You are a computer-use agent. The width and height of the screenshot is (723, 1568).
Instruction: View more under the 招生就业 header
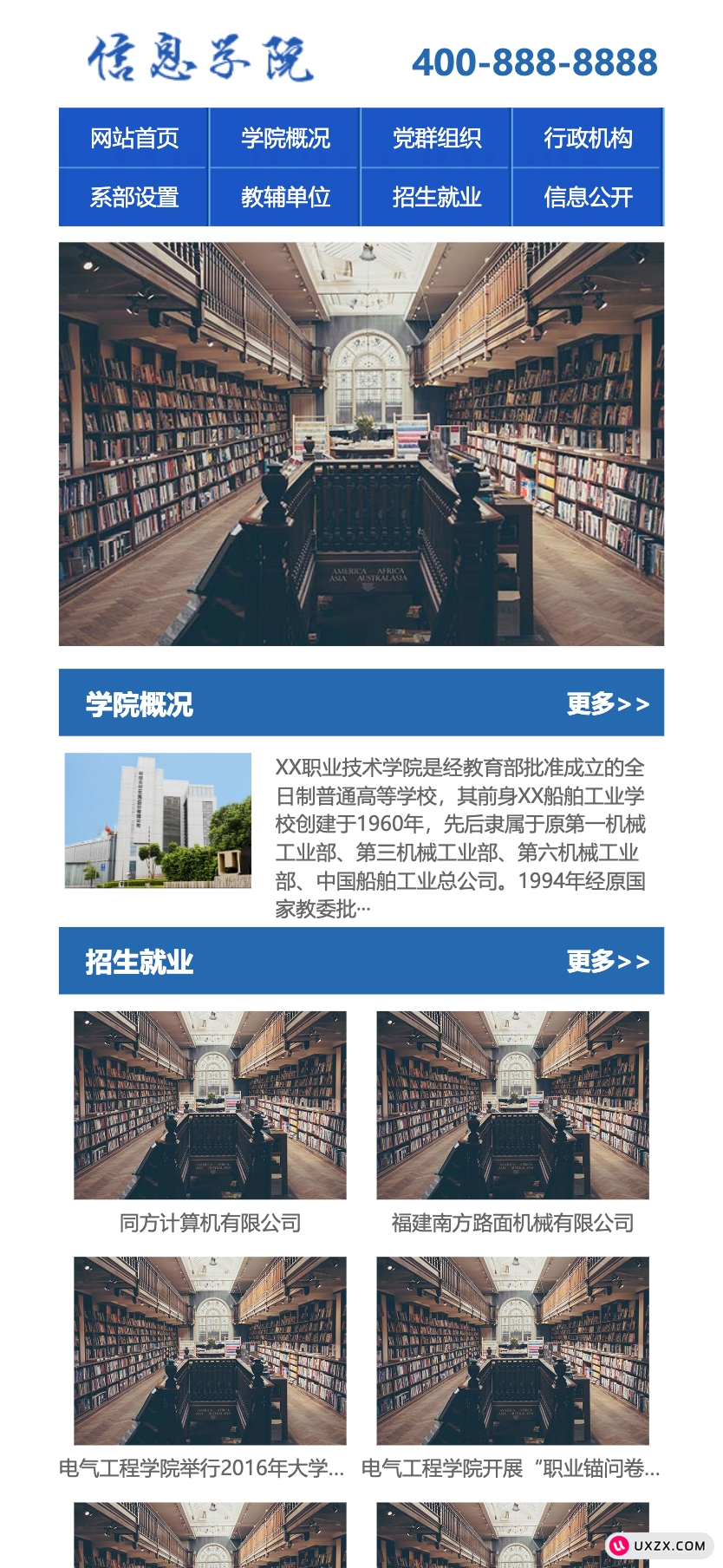coord(608,961)
